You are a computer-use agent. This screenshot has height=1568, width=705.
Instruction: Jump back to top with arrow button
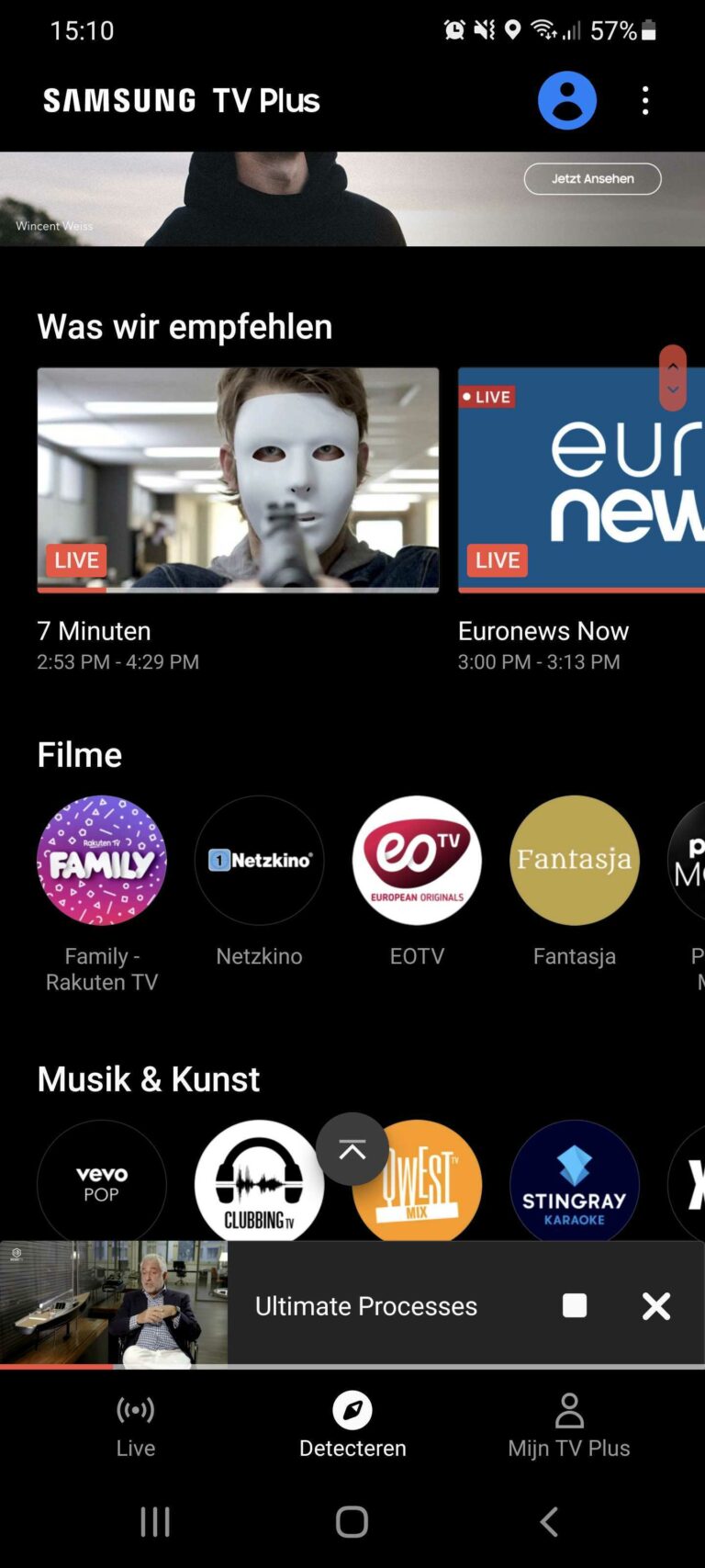pos(352,1149)
